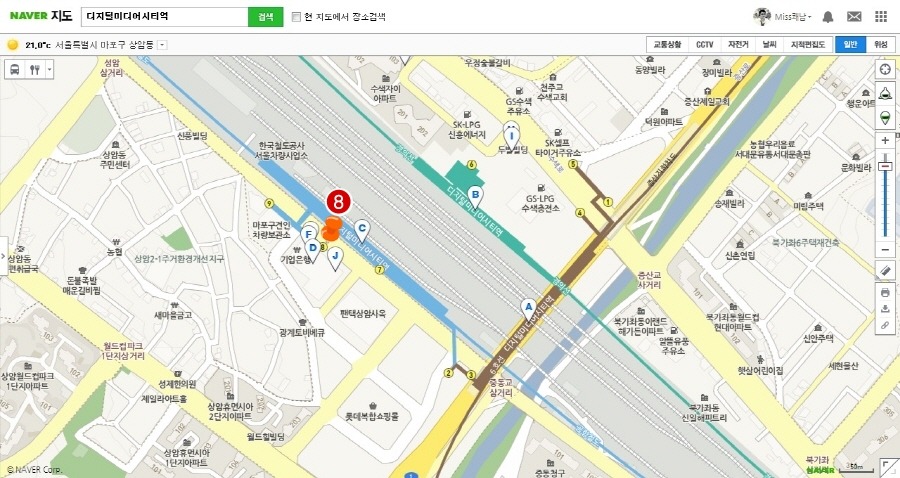Zoom out with the minus button
Viewport: 900px width, 478px height.
[x=885, y=249]
